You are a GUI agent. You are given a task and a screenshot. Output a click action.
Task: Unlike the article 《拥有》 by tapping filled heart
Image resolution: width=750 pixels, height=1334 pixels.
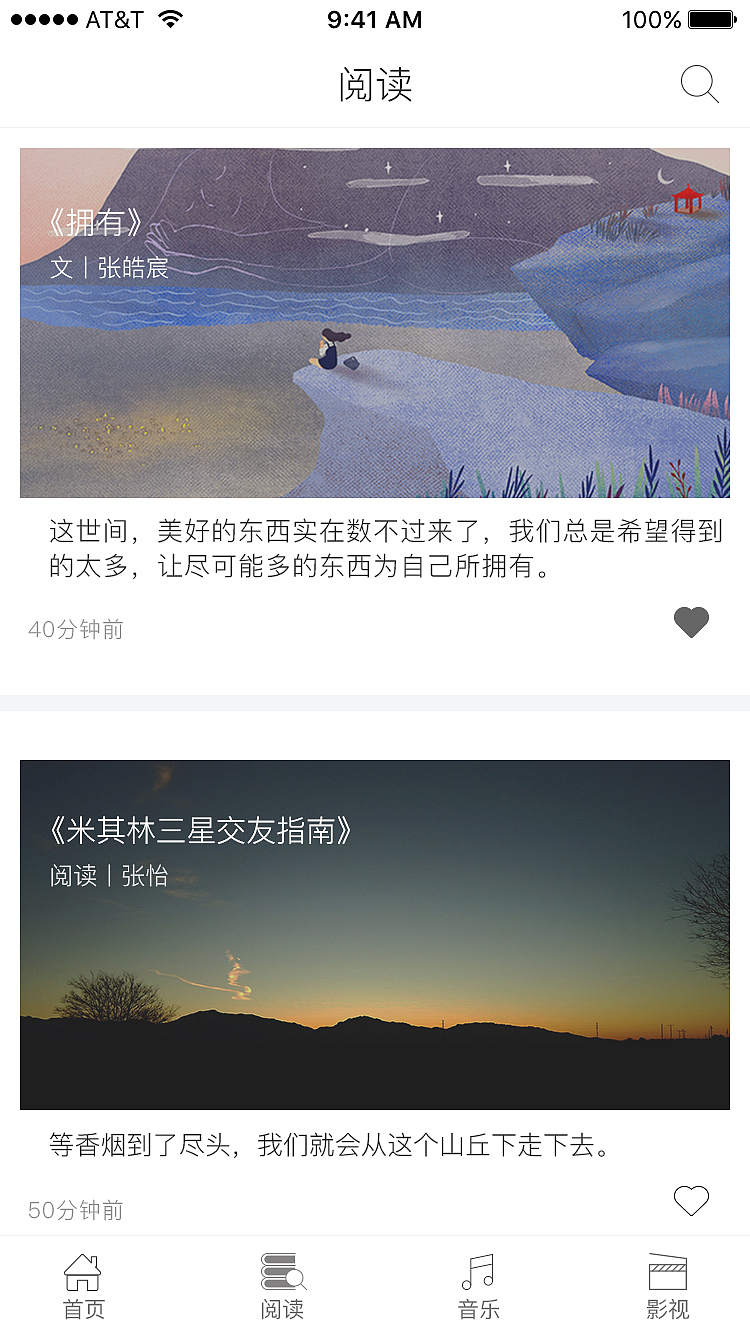pyautogui.click(x=691, y=622)
